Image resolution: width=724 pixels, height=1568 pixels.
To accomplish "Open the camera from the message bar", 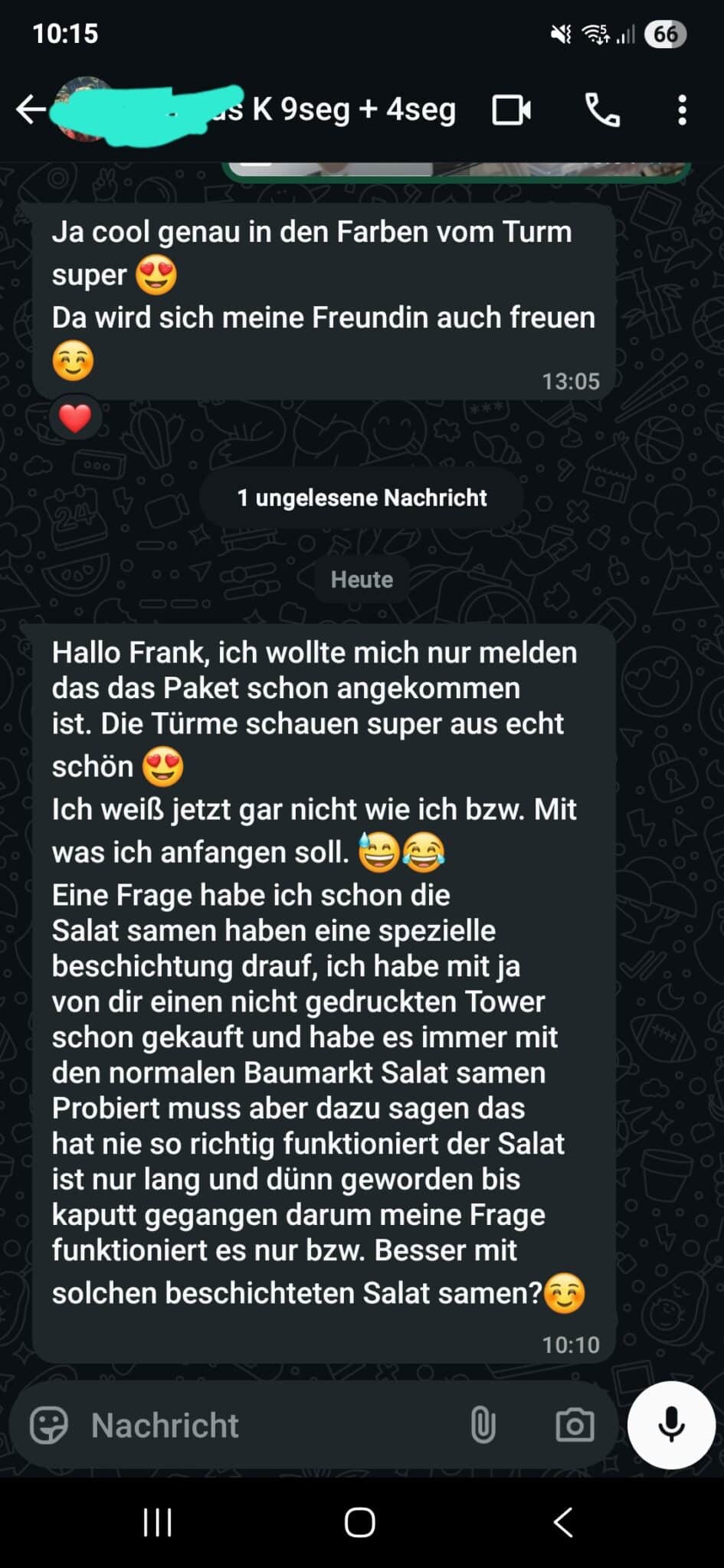I will [x=575, y=1426].
